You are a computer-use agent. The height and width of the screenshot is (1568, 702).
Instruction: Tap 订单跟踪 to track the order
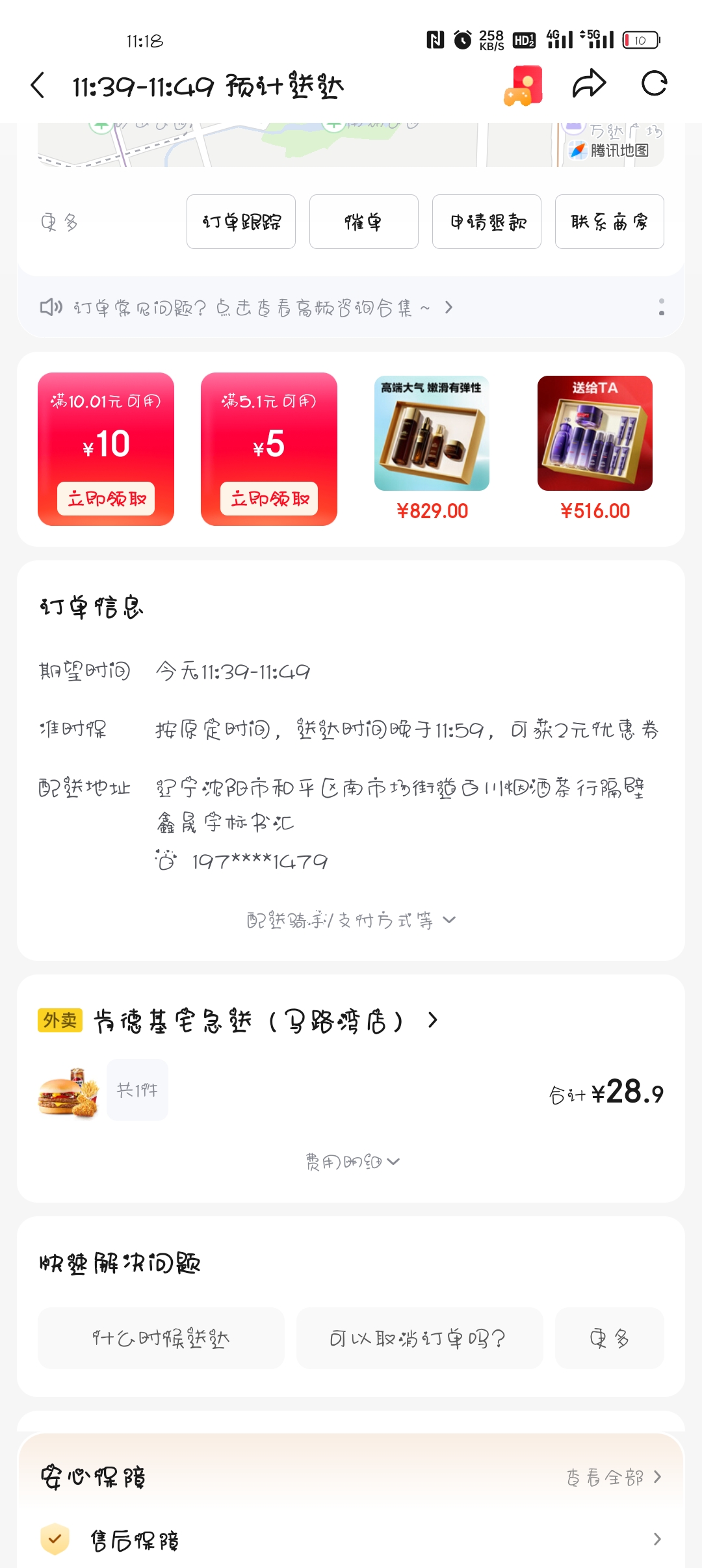241,222
